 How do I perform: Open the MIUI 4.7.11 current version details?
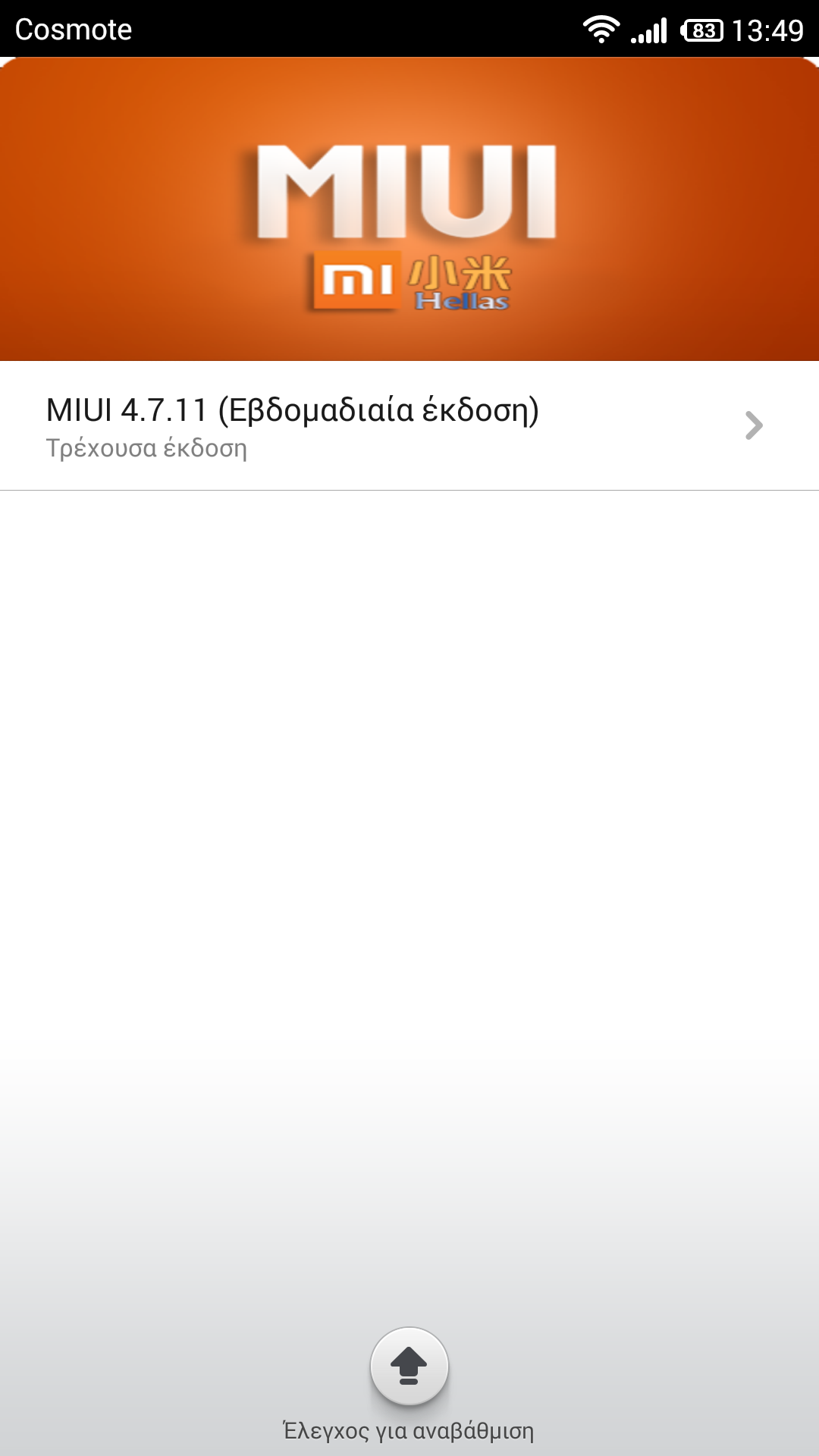pyautogui.click(x=409, y=425)
